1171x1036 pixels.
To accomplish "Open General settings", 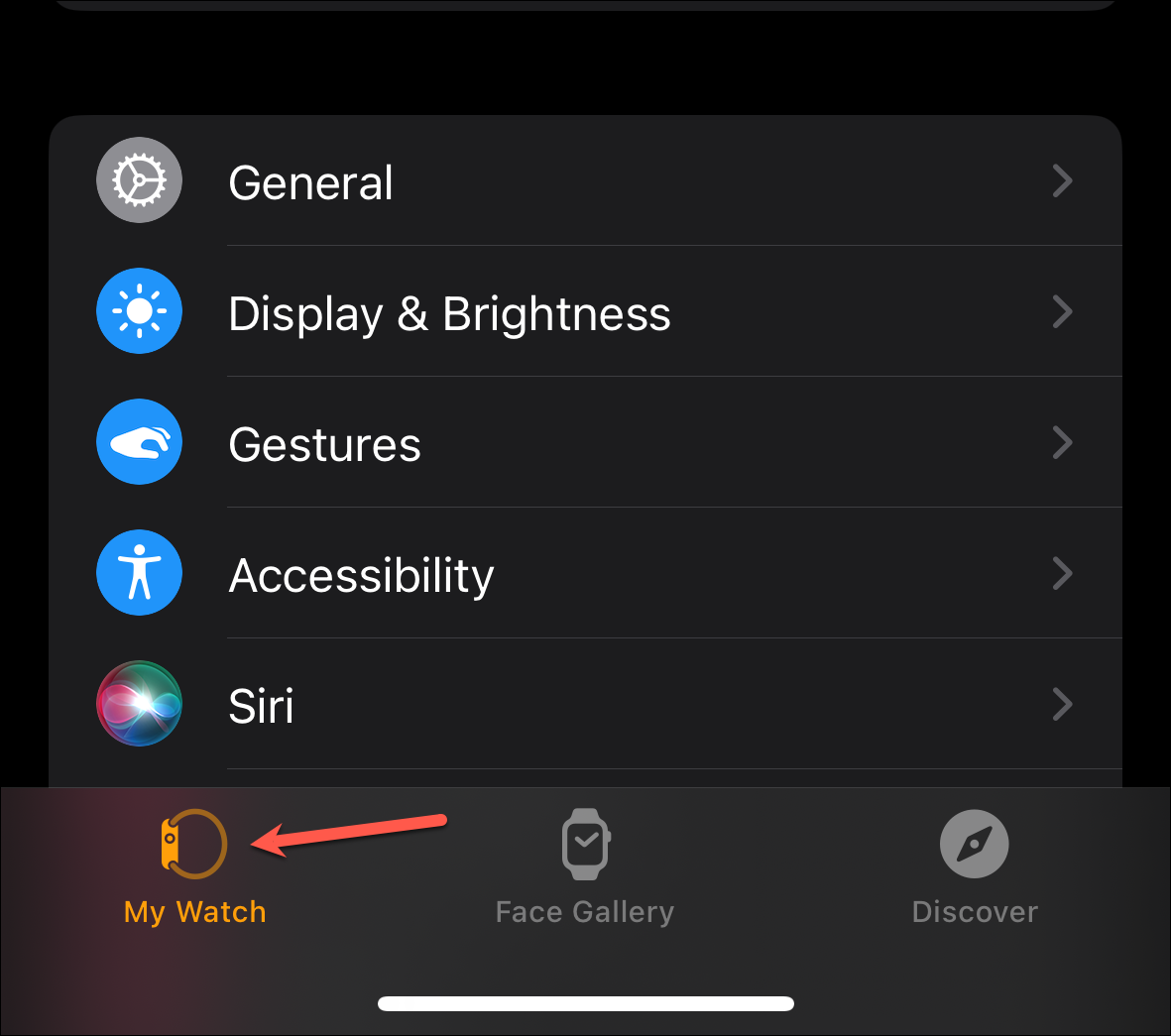I will [x=585, y=181].
